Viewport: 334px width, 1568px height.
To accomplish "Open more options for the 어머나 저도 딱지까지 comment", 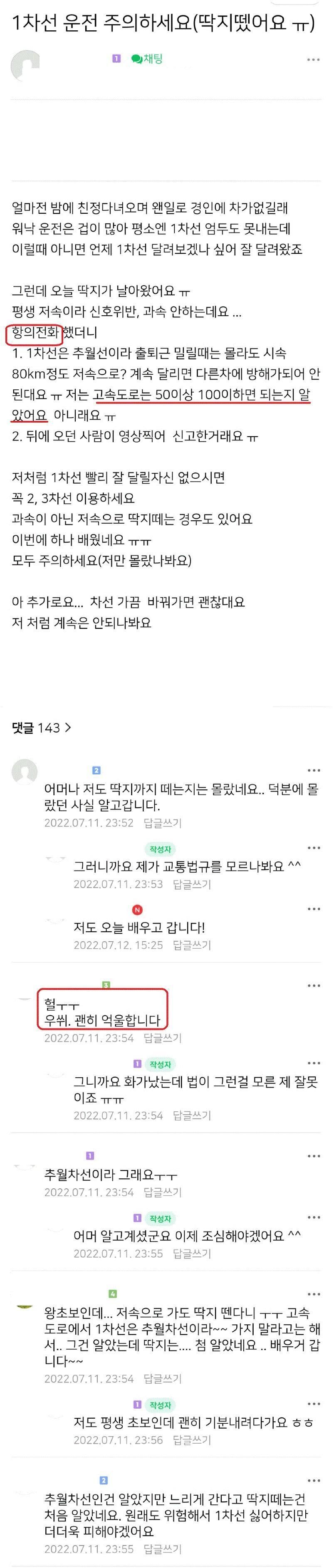I will point(313,771).
